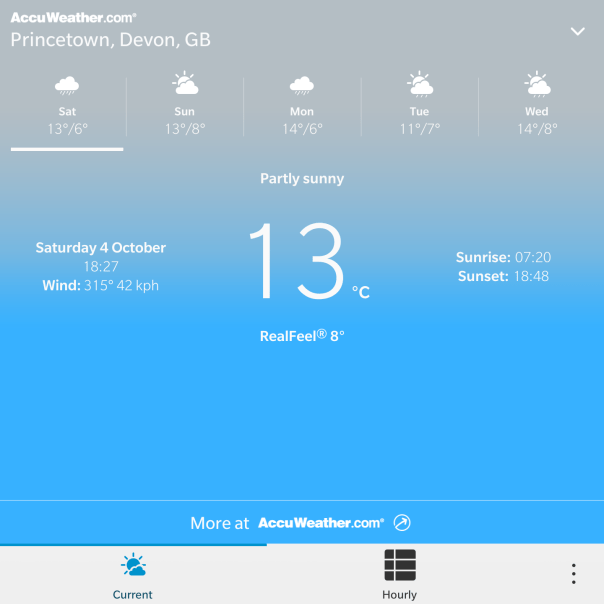The image size is (604, 604).
Task: Switch to the Current tab
Action: click(133, 575)
